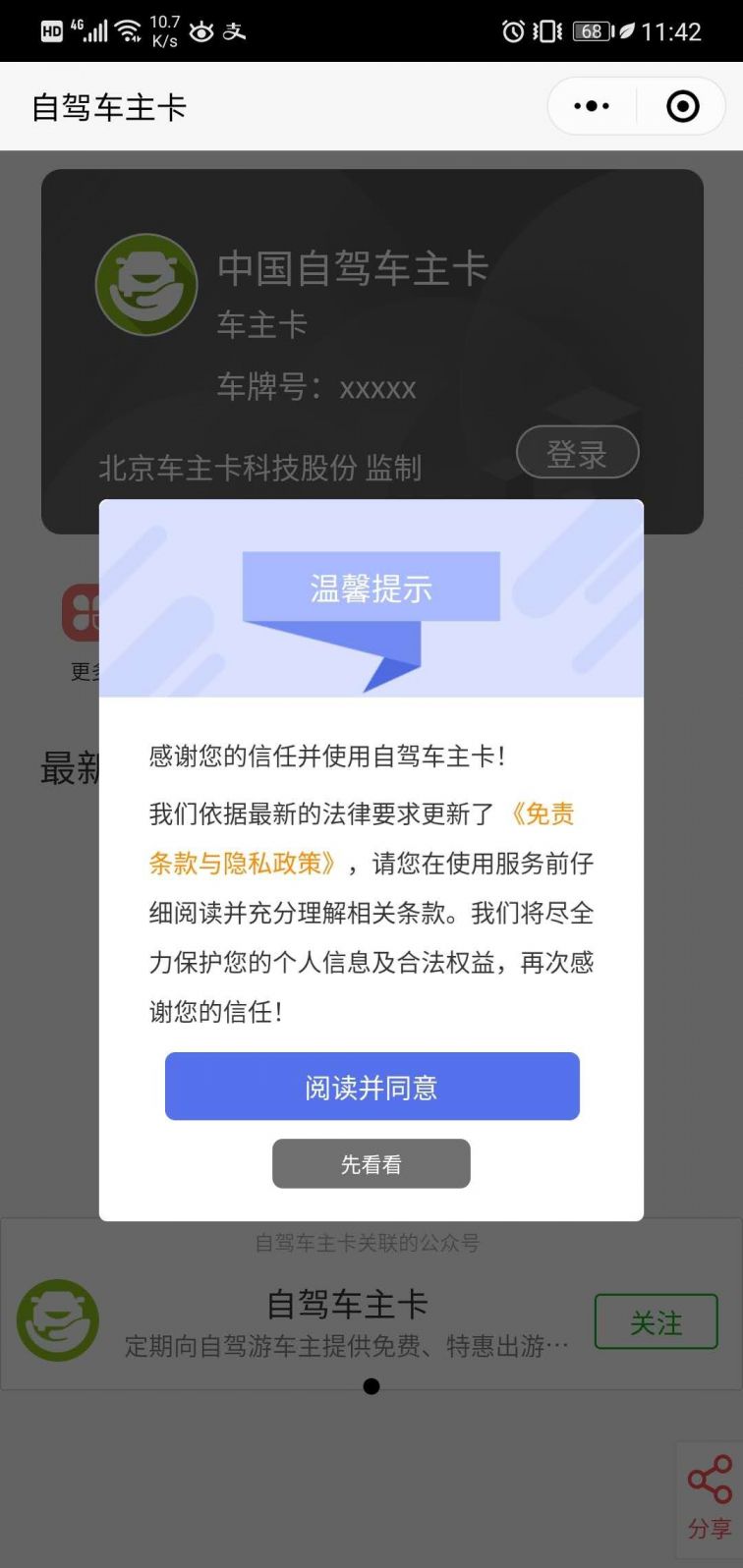This screenshot has width=743, height=1568.
Task: Close the mini program with the circle icon
Action: tap(682, 106)
